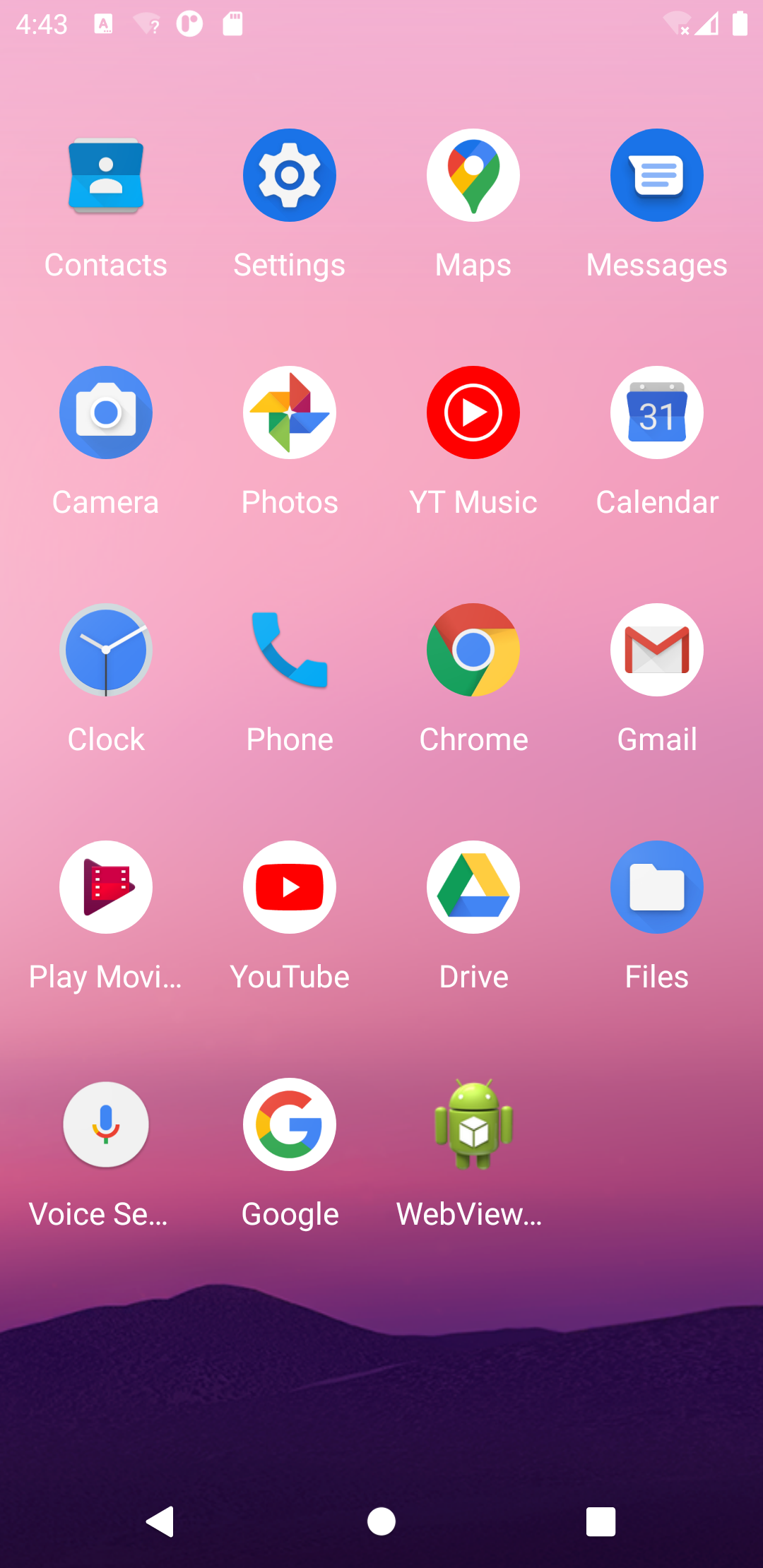Start YT Music
The height and width of the screenshot is (1568, 763).
coord(473,413)
